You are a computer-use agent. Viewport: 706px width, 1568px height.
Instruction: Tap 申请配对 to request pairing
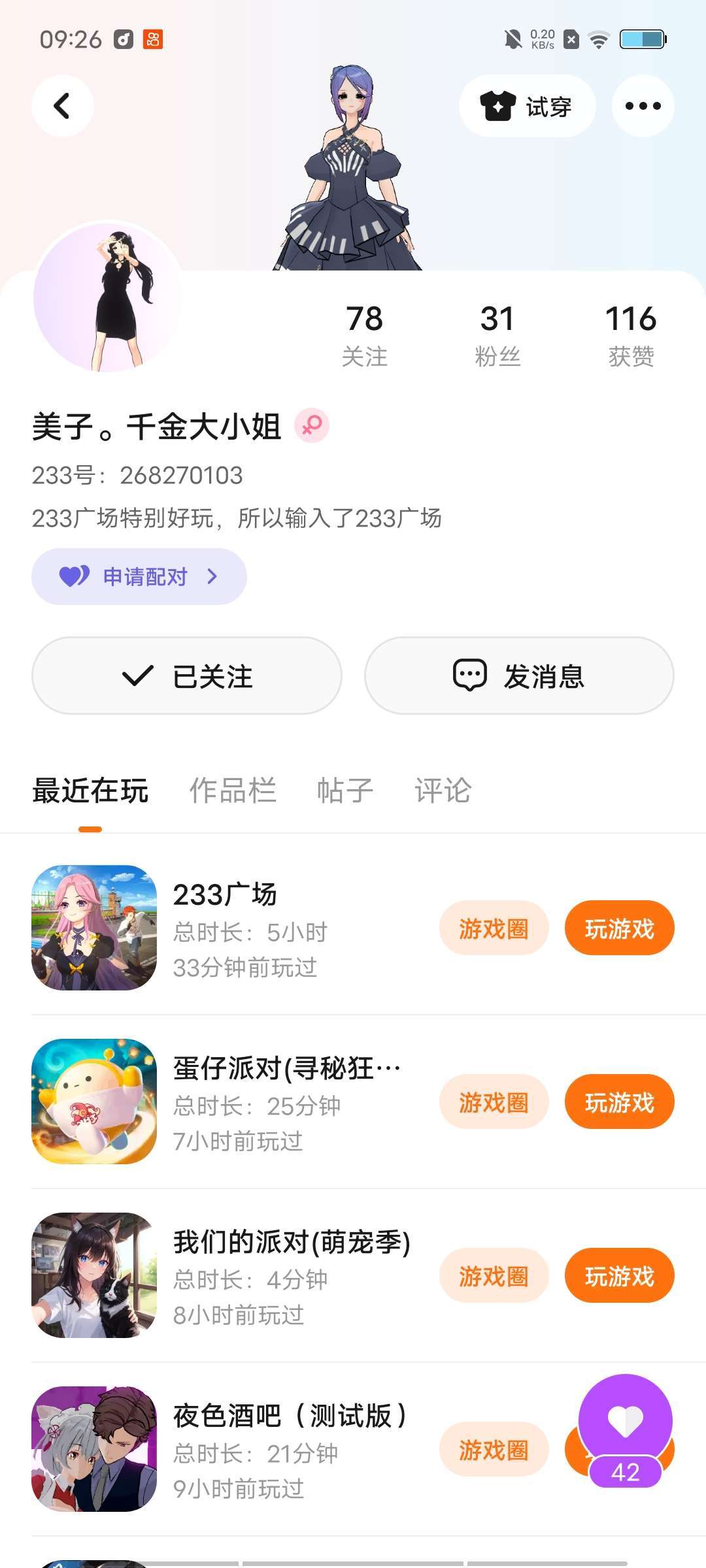tap(139, 576)
